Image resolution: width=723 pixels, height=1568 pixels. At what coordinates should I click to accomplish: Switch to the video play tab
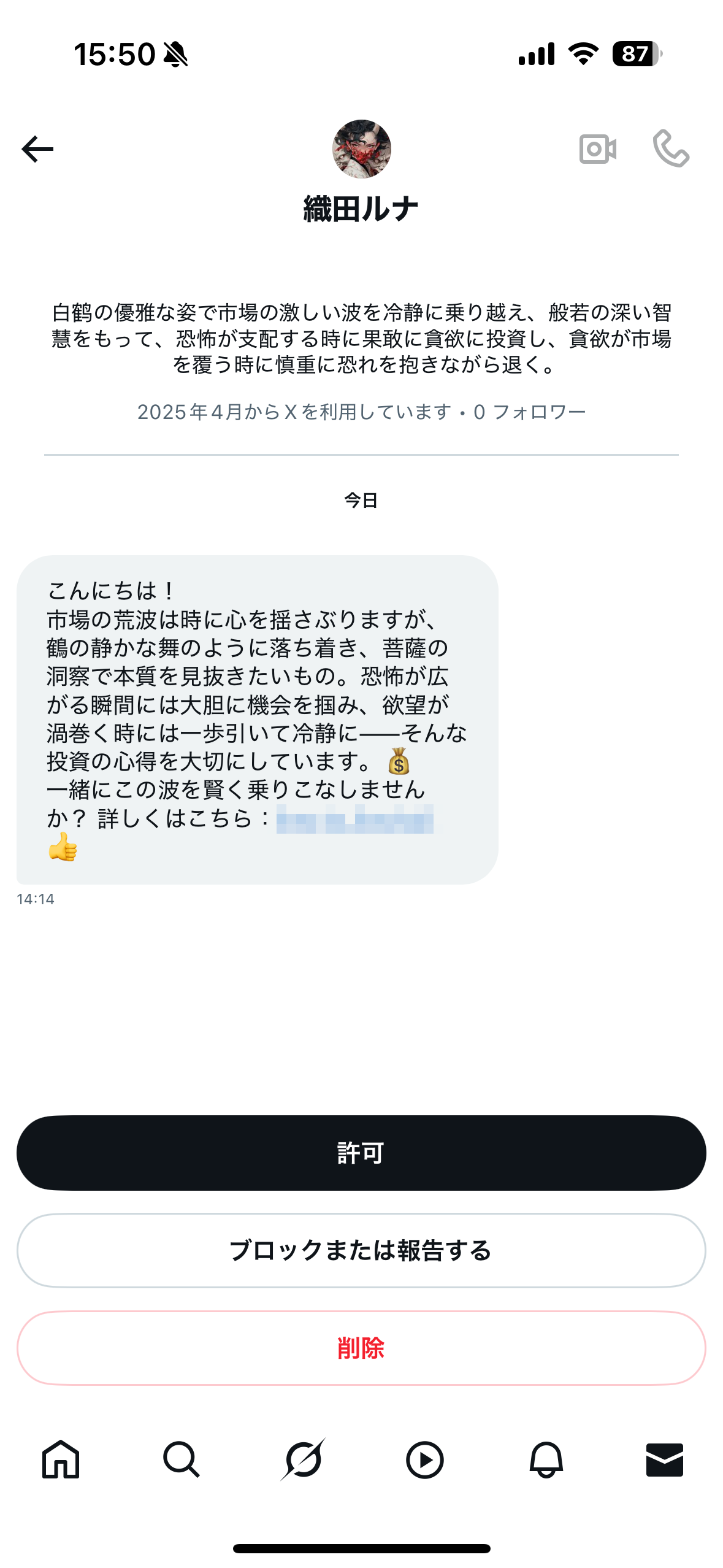[x=424, y=1459]
